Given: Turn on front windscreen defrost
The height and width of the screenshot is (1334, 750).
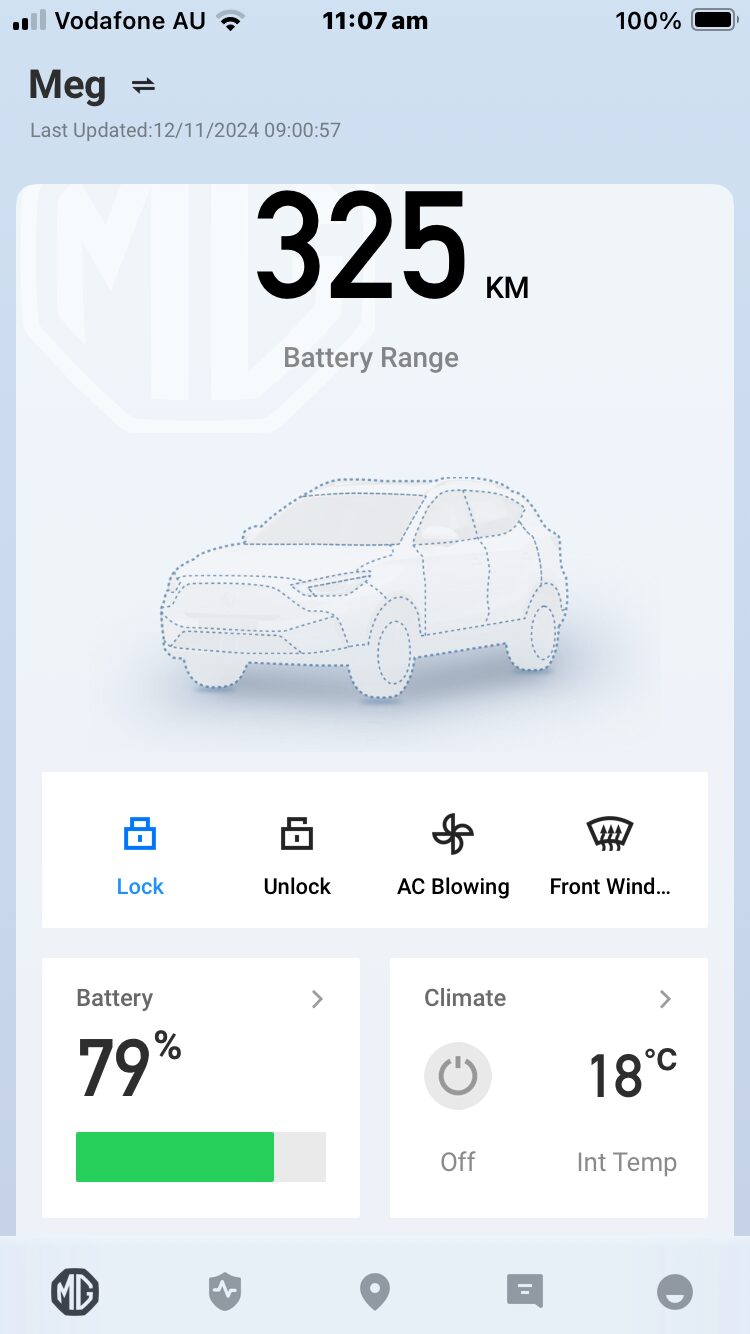Looking at the screenshot, I should tap(609, 851).
